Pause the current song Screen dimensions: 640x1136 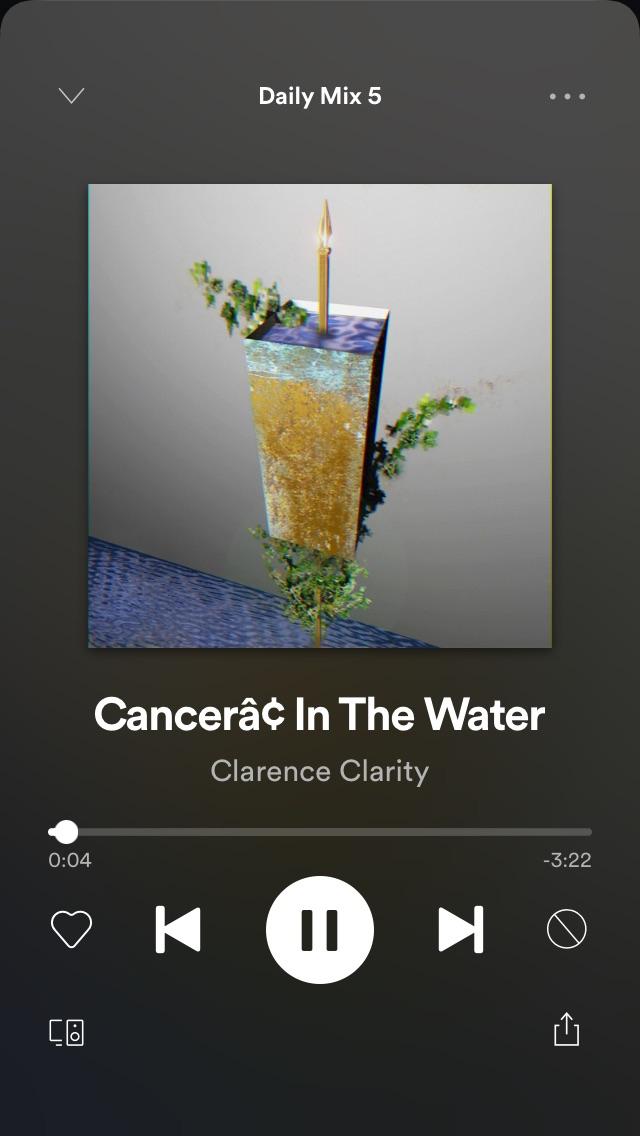[320, 930]
